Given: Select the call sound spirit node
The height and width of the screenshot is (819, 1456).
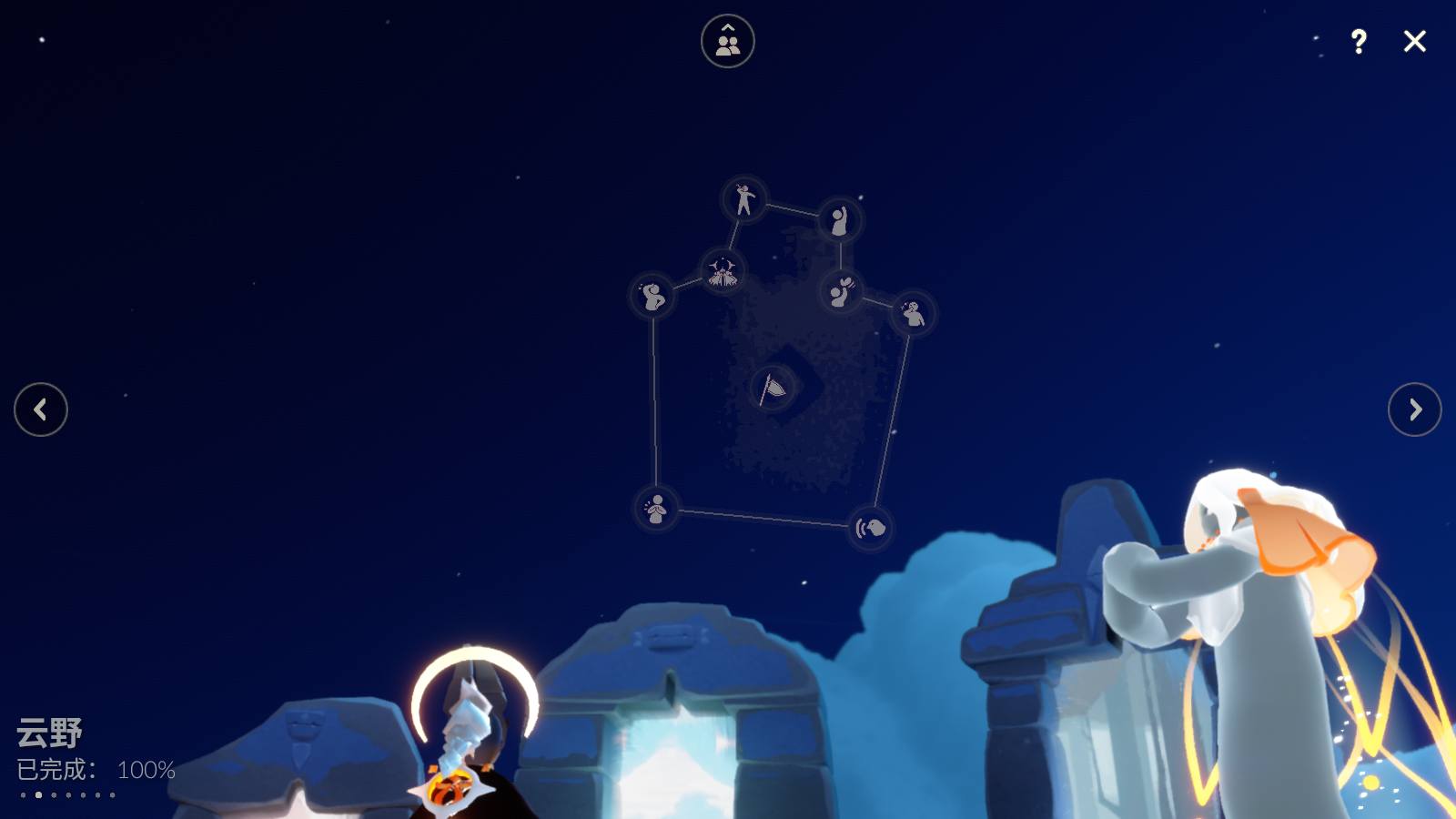Looking at the screenshot, I should (870, 528).
